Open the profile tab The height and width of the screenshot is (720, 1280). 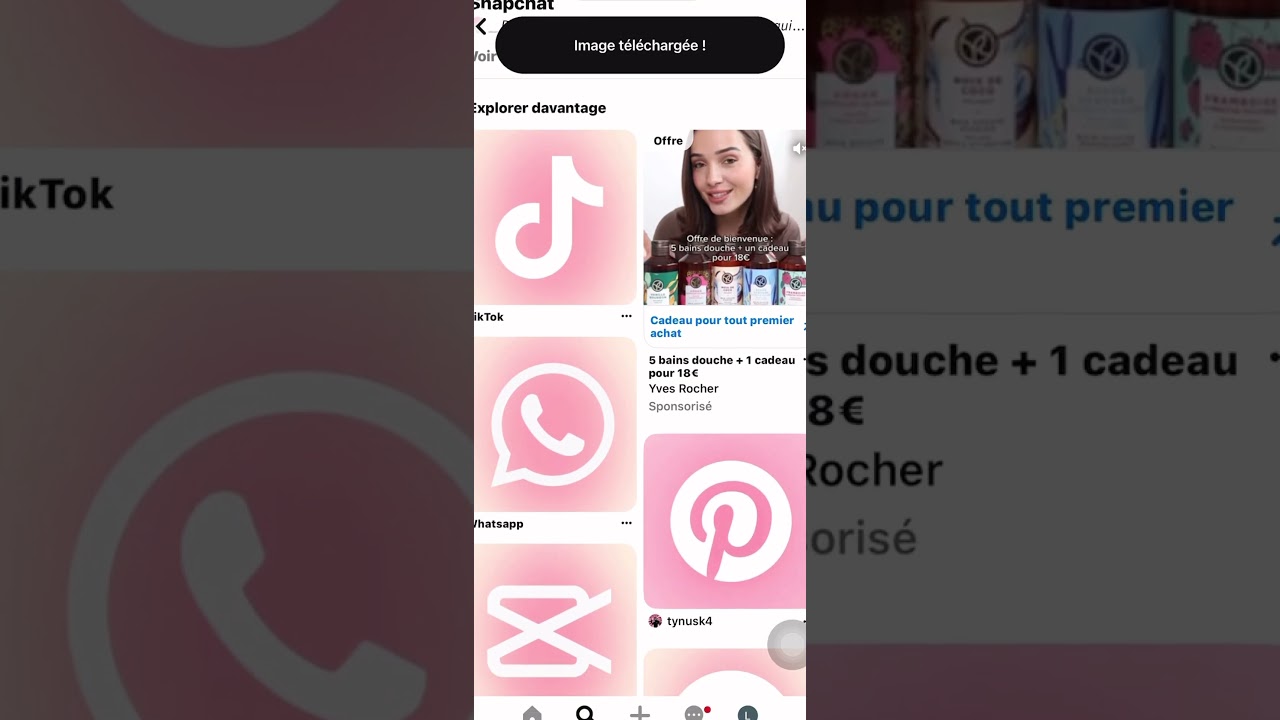[x=748, y=712]
